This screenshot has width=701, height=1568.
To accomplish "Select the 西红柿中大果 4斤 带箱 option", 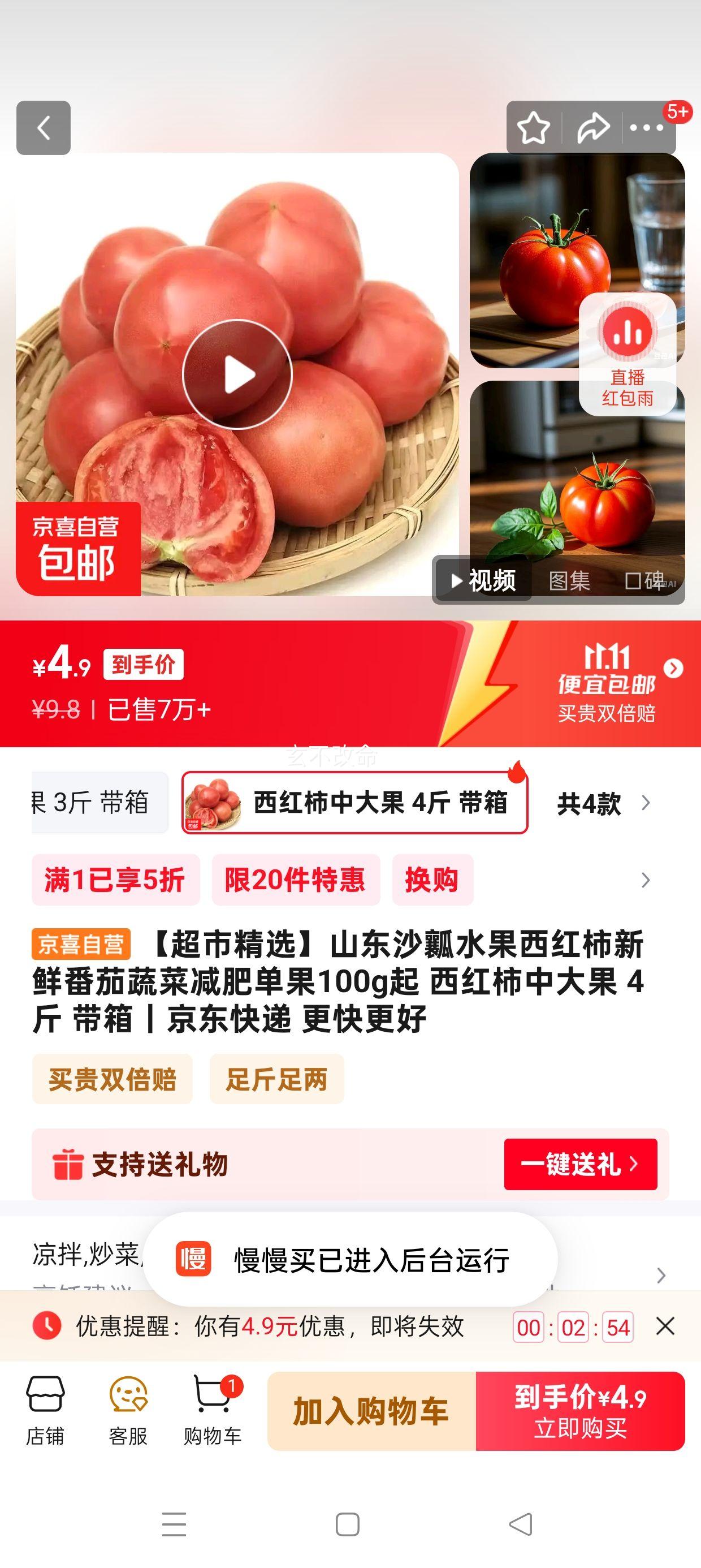I will tap(355, 803).
